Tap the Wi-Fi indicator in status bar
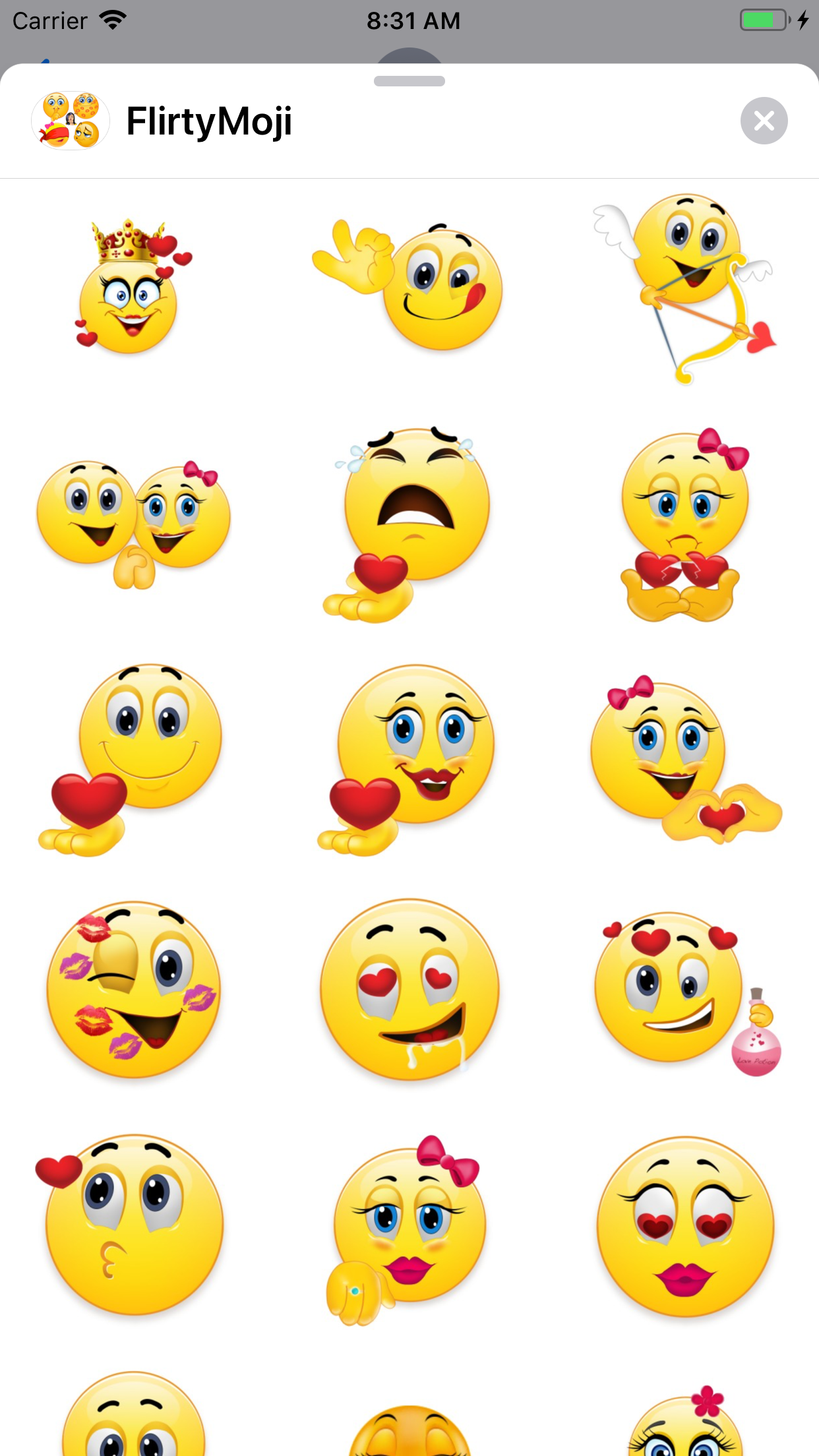Viewport: 819px width, 1456px height. tap(113, 20)
